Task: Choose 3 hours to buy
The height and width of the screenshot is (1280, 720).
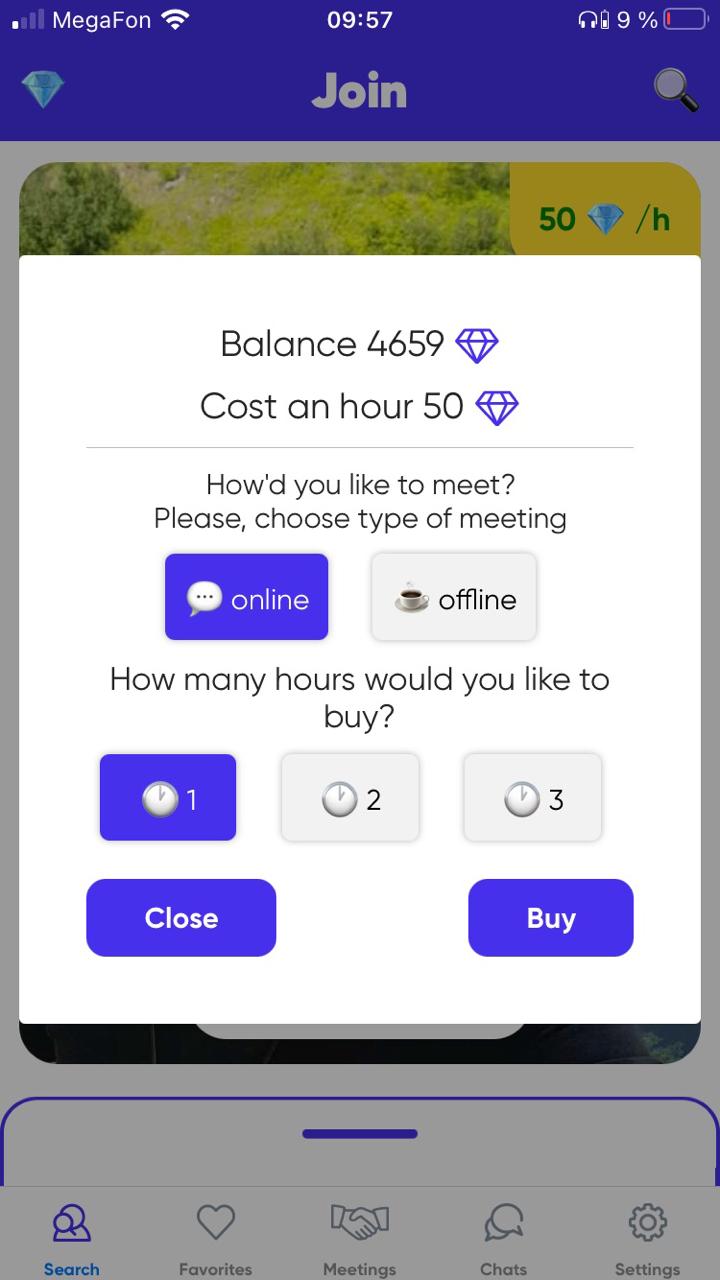Action: (532, 797)
